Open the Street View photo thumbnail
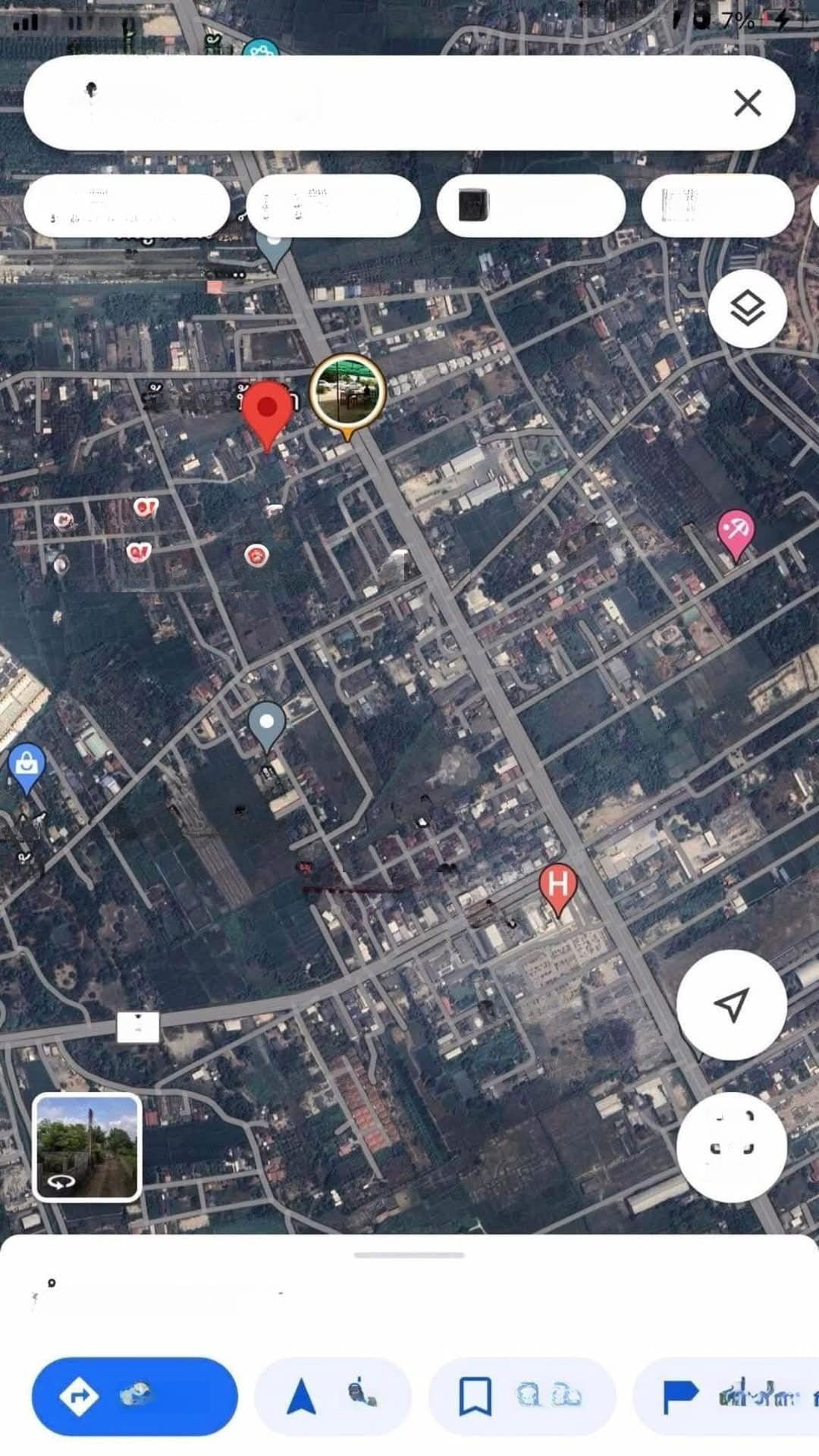819x1456 pixels. pos(87,1147)
